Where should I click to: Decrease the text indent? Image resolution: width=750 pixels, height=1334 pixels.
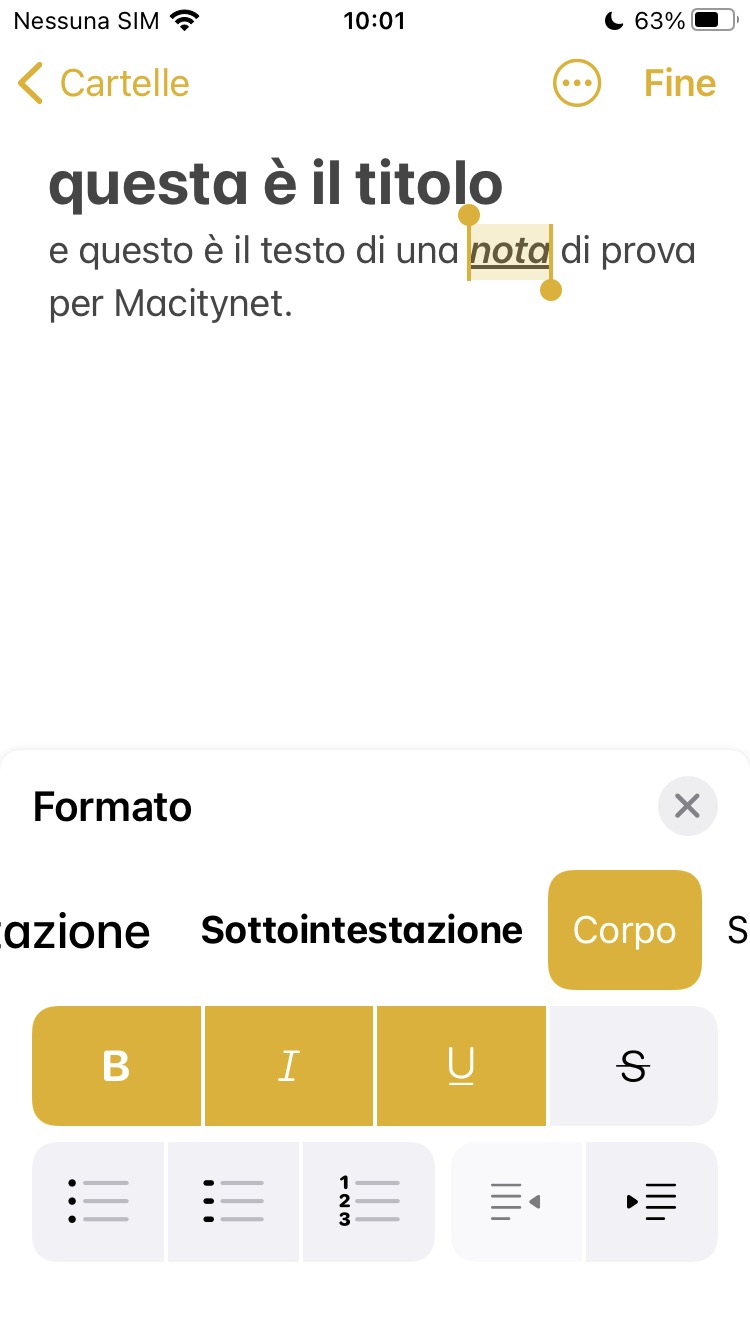517,1201
